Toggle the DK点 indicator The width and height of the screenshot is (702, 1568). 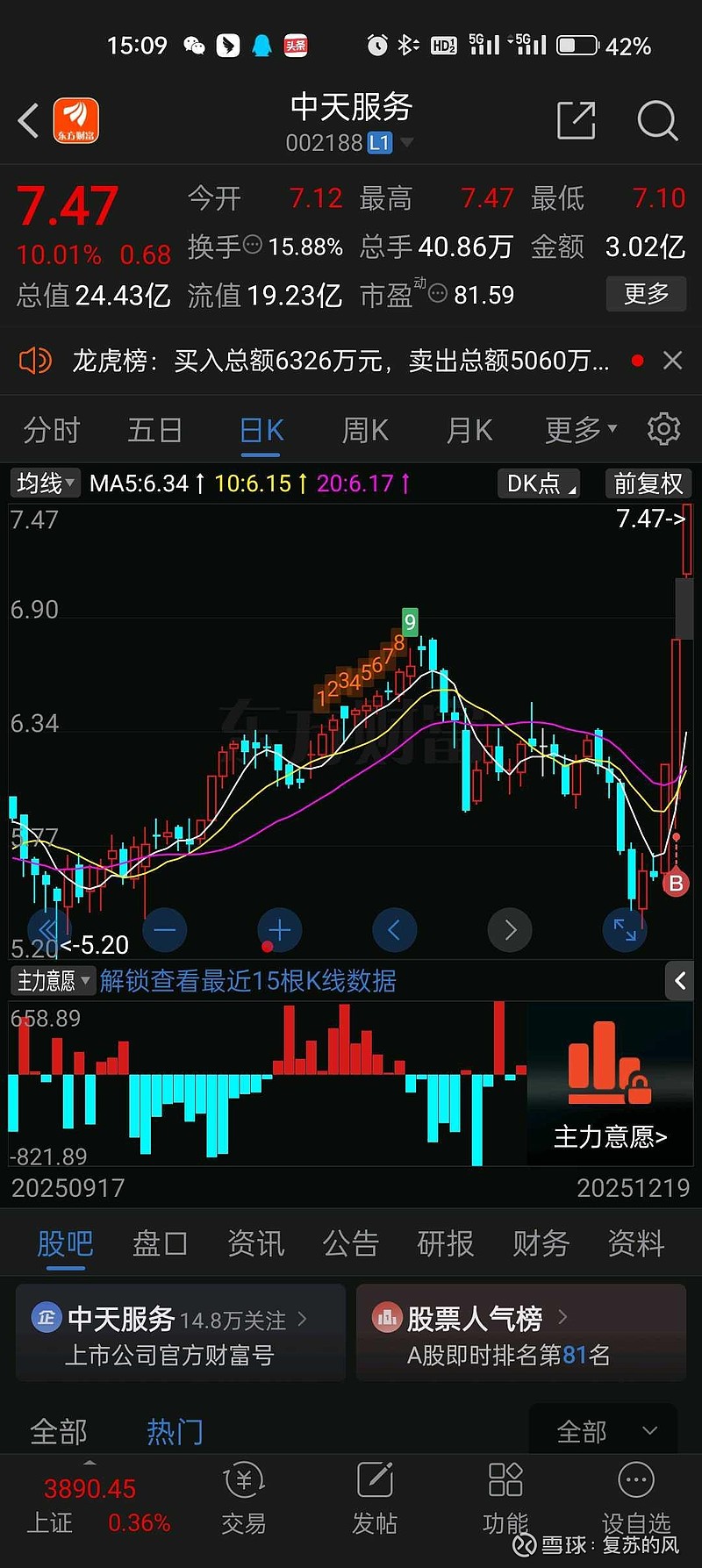[538, 483]
